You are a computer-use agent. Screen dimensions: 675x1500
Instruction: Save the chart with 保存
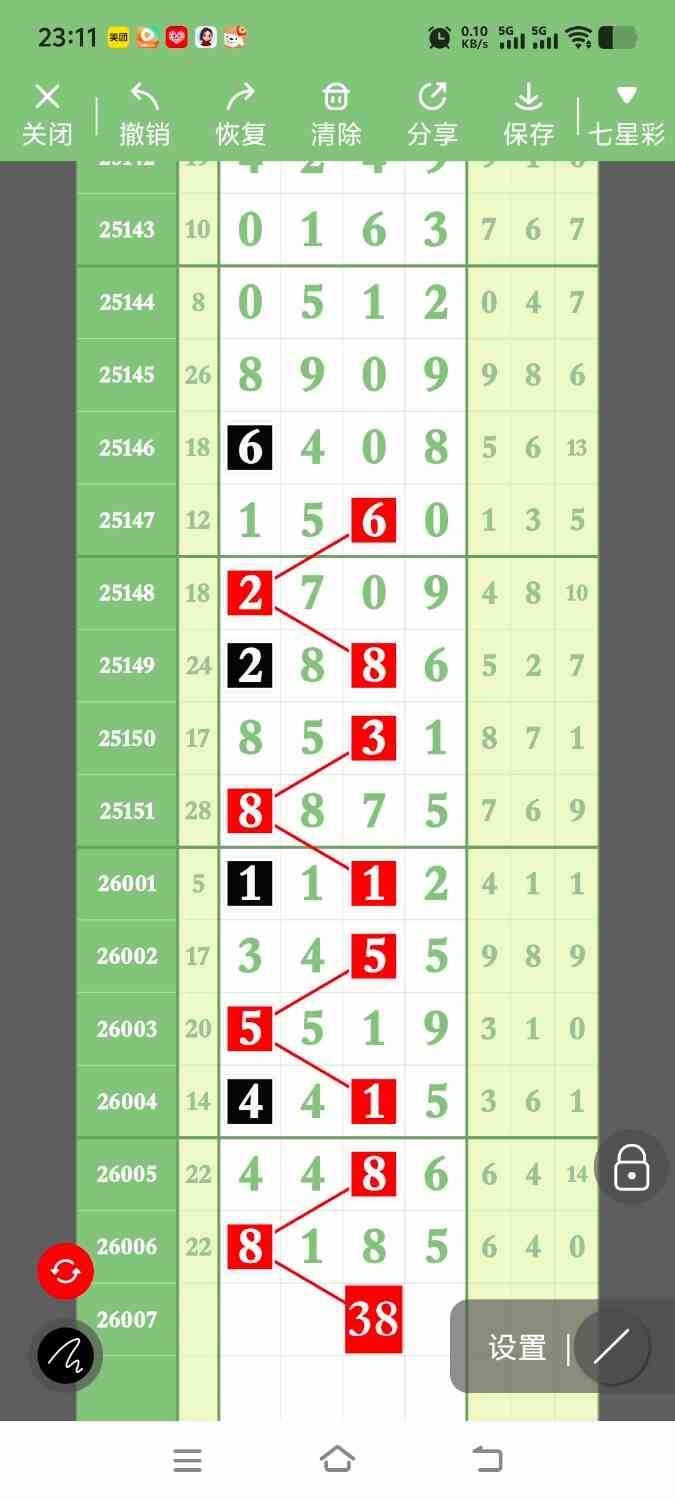click(x=528, y=114)
